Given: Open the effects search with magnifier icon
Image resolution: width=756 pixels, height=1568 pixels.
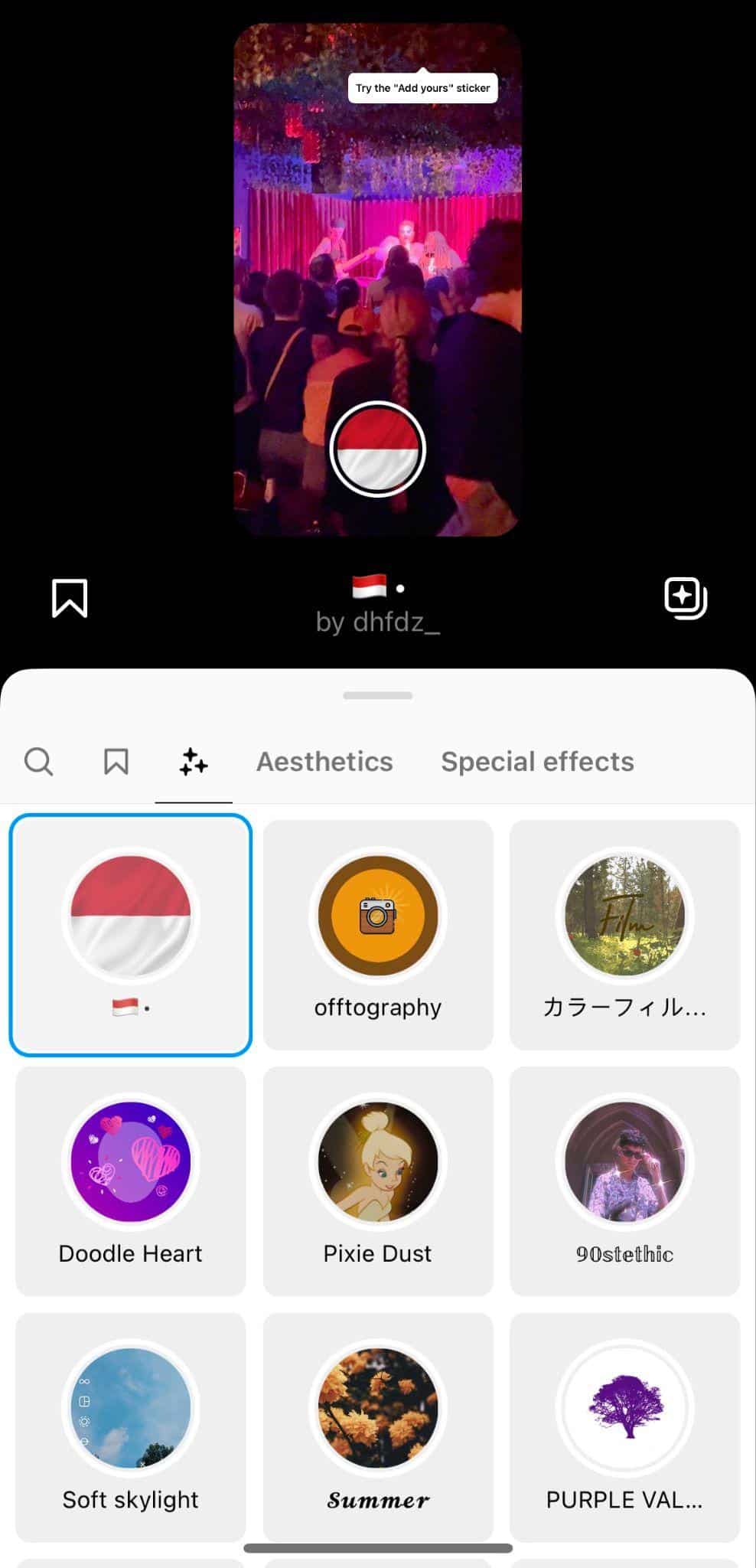Looking at the screenshot, I should tap(39, 761).
